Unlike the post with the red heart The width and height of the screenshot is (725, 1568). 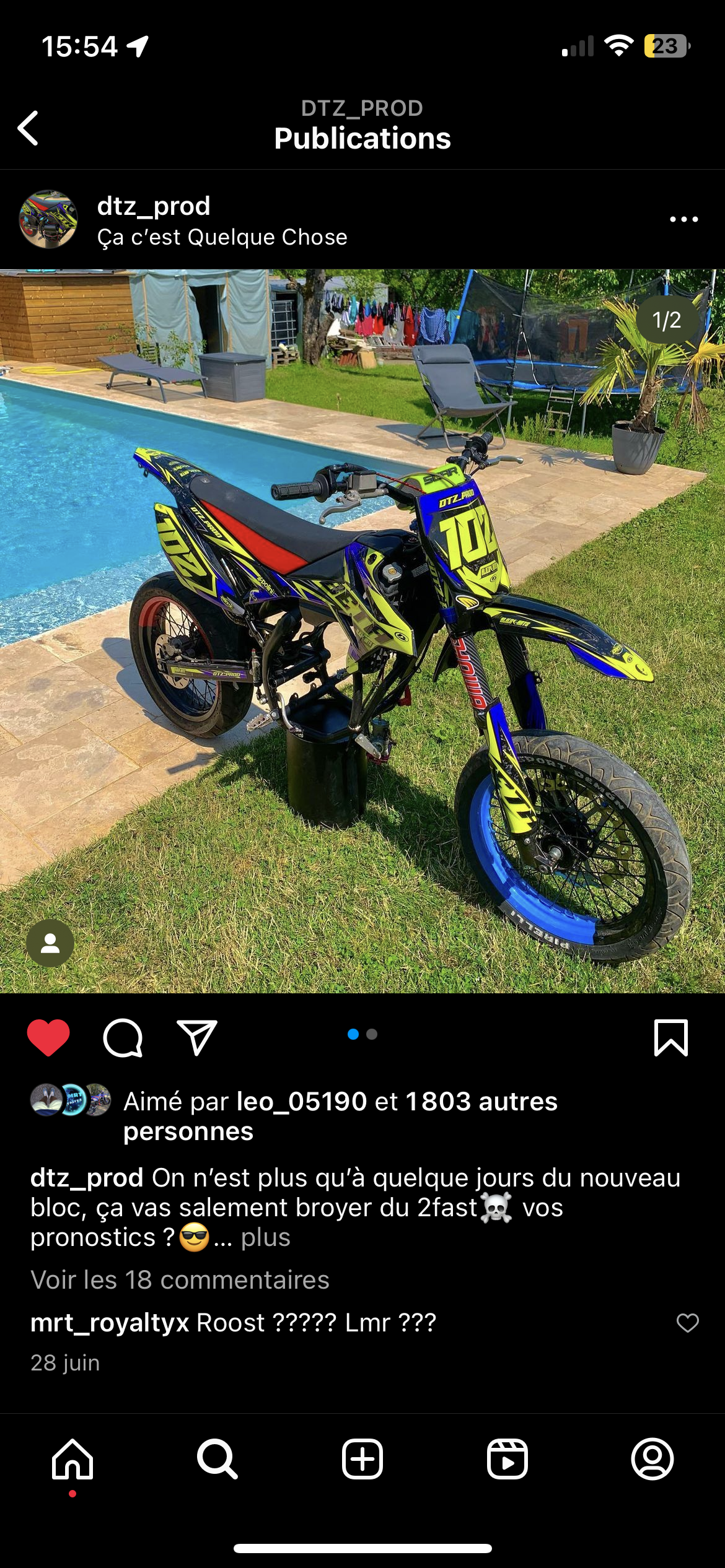[x=48, y=1037]
